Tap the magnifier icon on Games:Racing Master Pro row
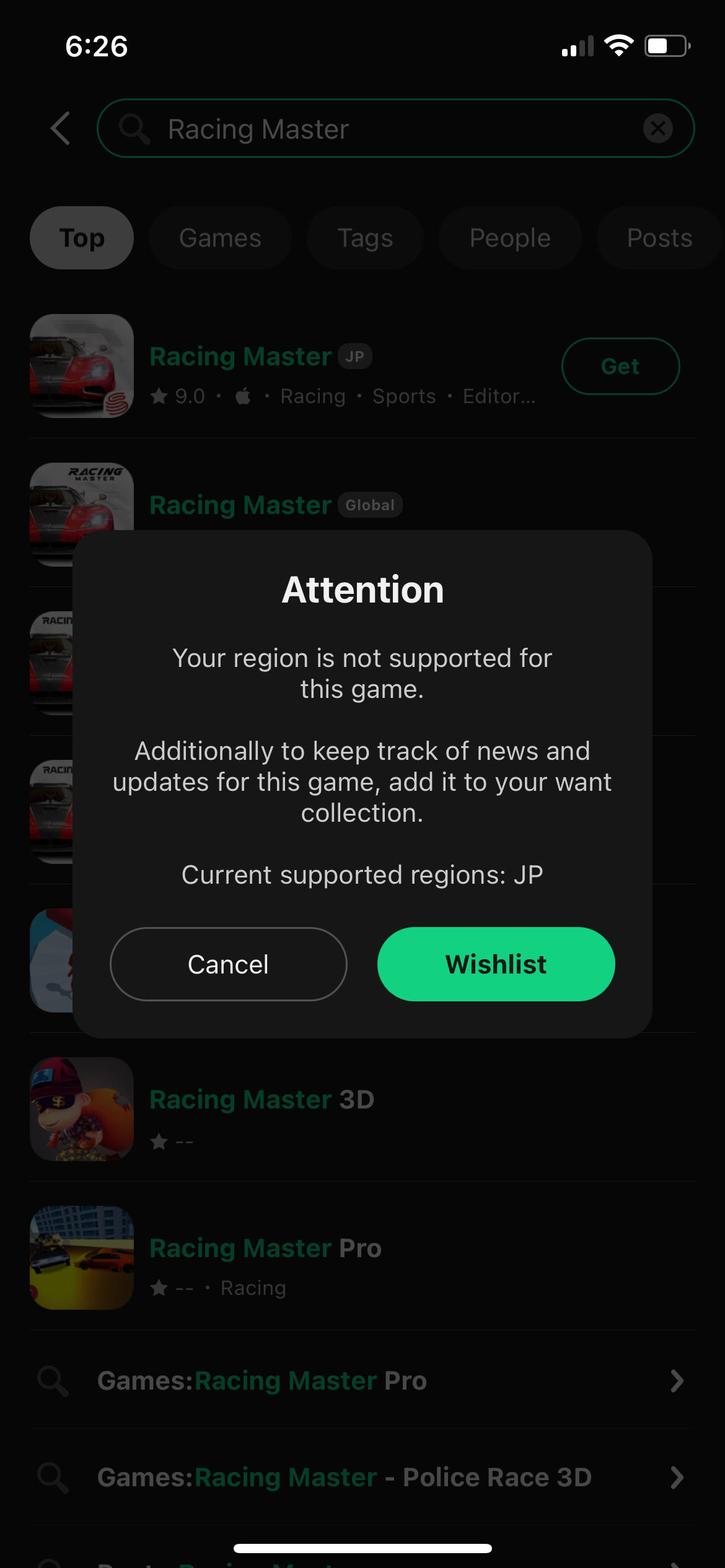Image resolution: width=725 pixels, height=1568 pixels. pyautogui.click(x=51, y=1380)
